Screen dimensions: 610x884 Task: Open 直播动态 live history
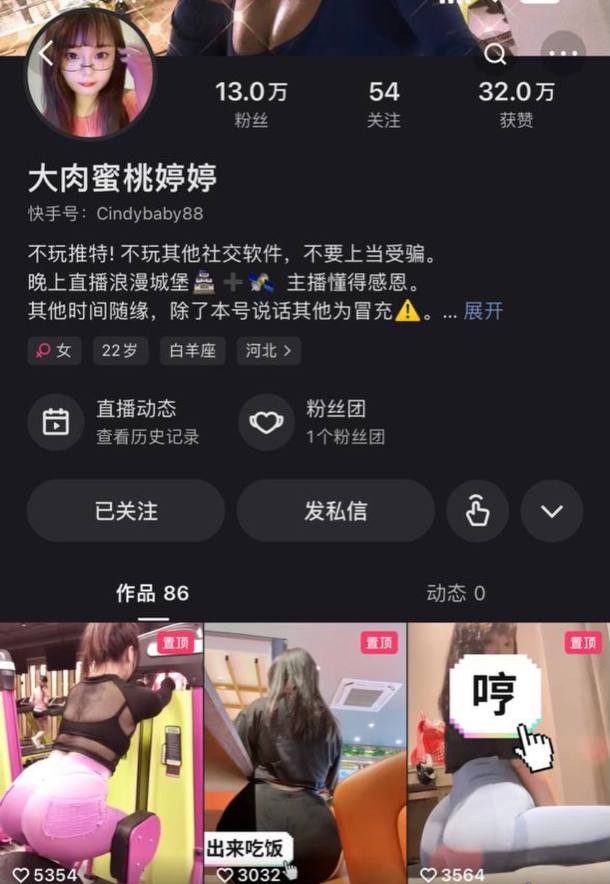pos(115,421)
